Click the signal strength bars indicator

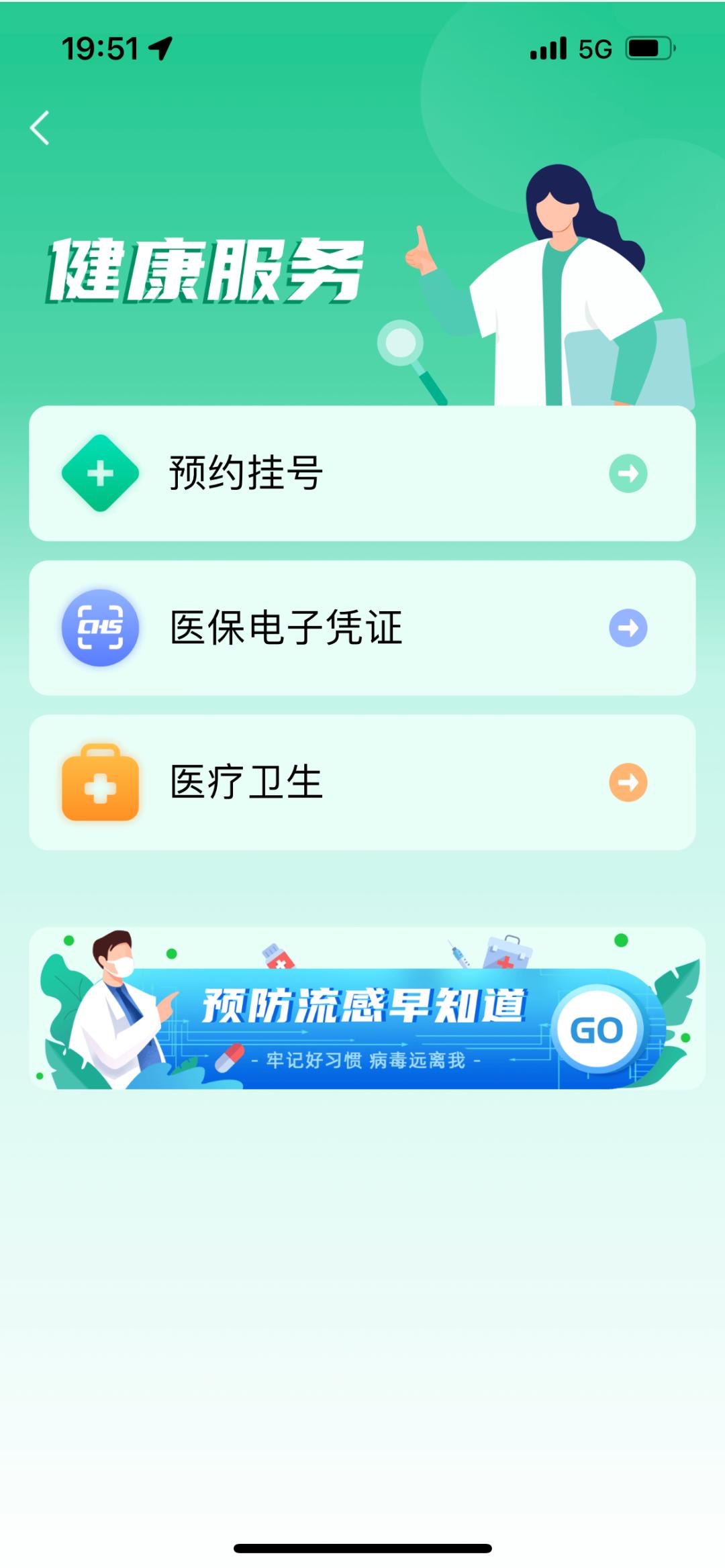pyautogui.click(x=547, y=47)
